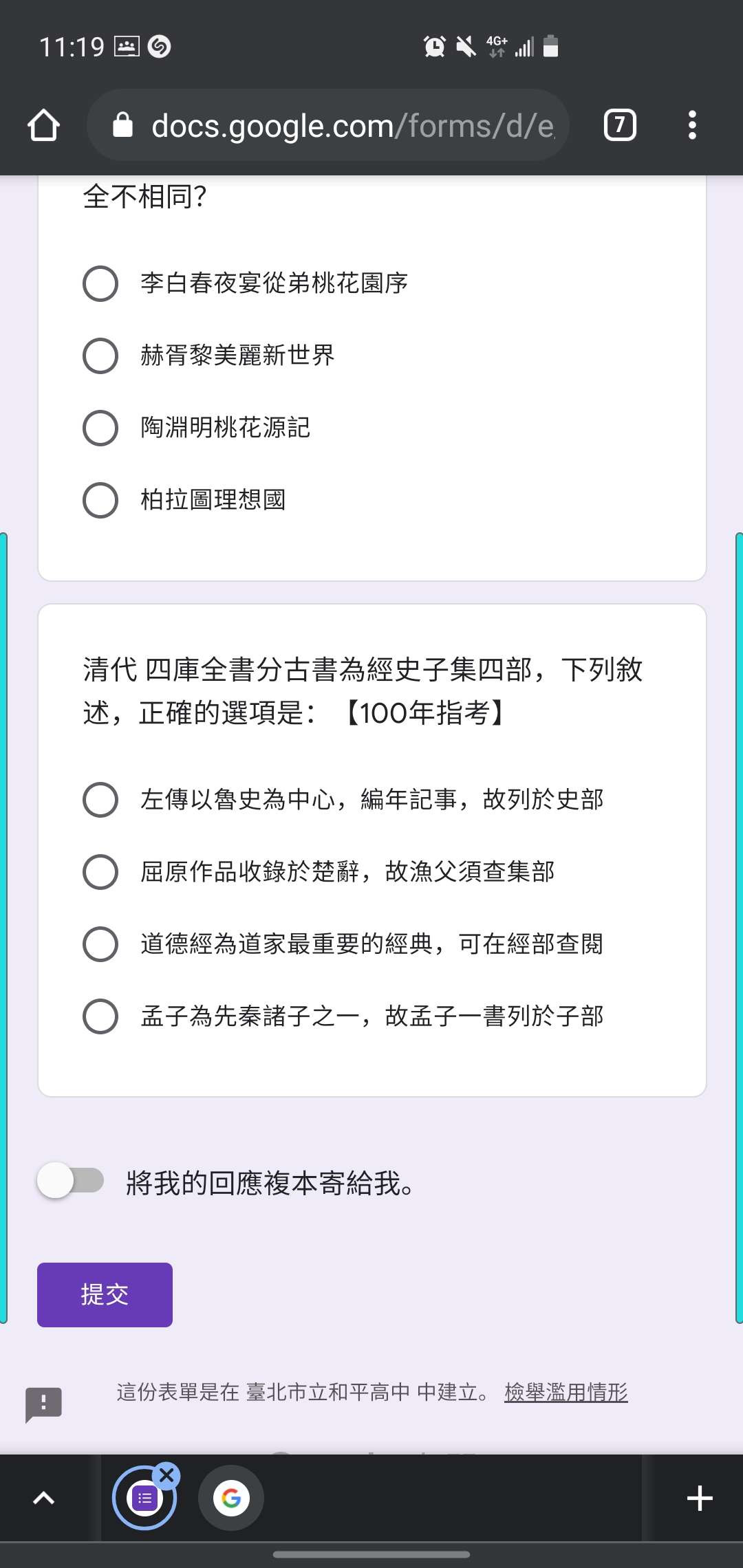The height and width of the screenshot is (1568, 743).
Task: Switch to the Google tab in bottom bar
Action: [x=231, y=1498]
